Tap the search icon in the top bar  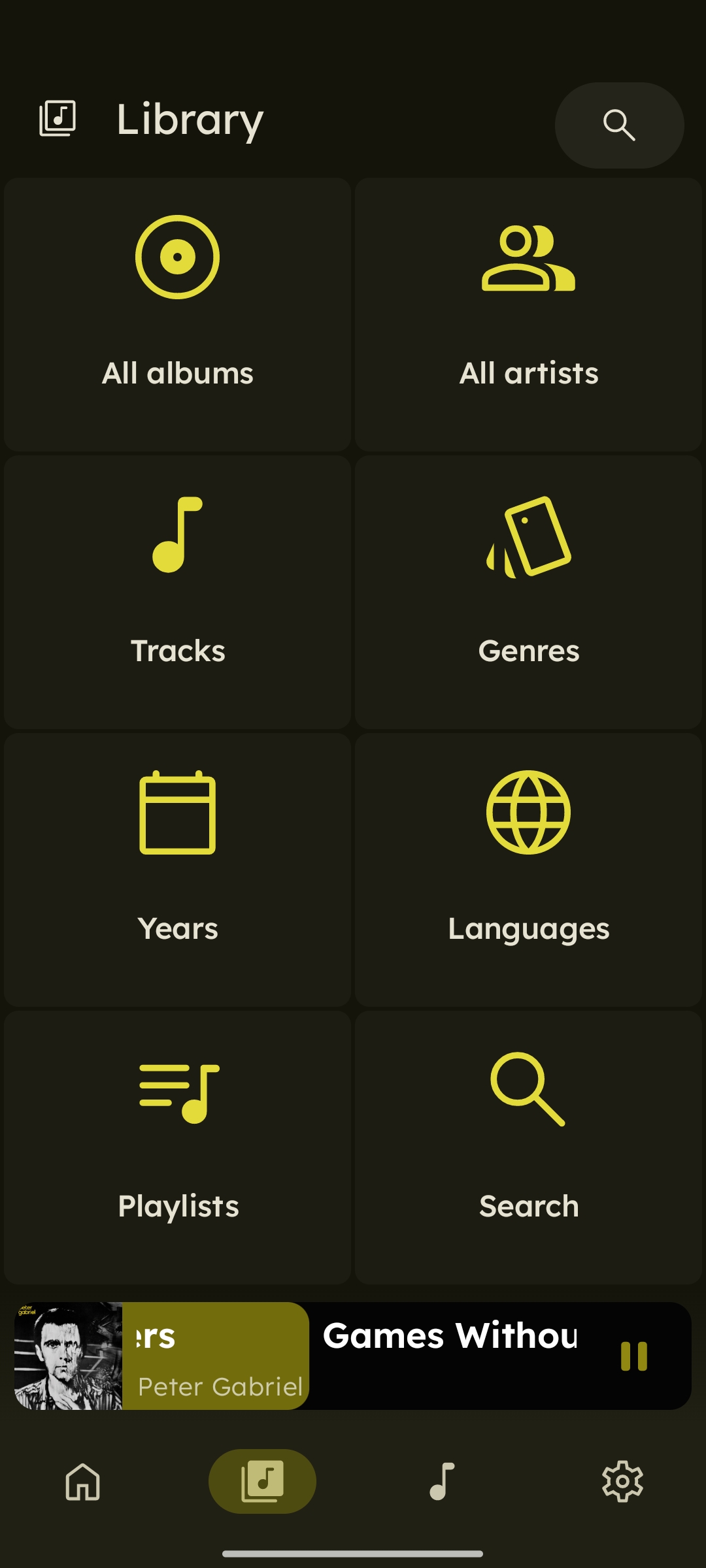point(619,125)
